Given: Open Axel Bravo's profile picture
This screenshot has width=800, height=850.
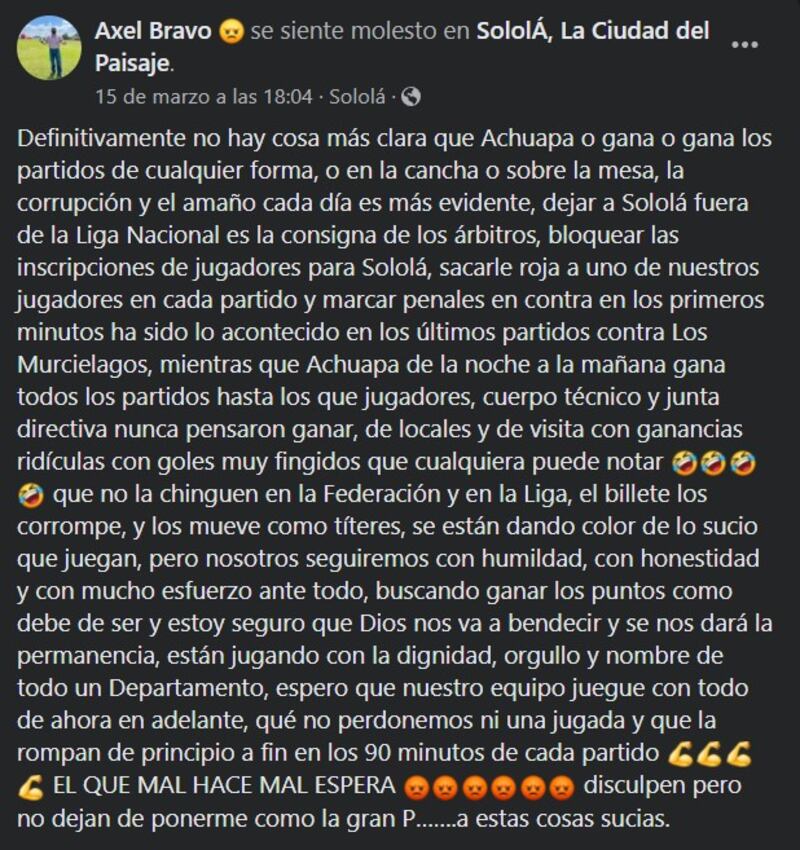Looking at the screenshot, I should [x=49, y=47].
